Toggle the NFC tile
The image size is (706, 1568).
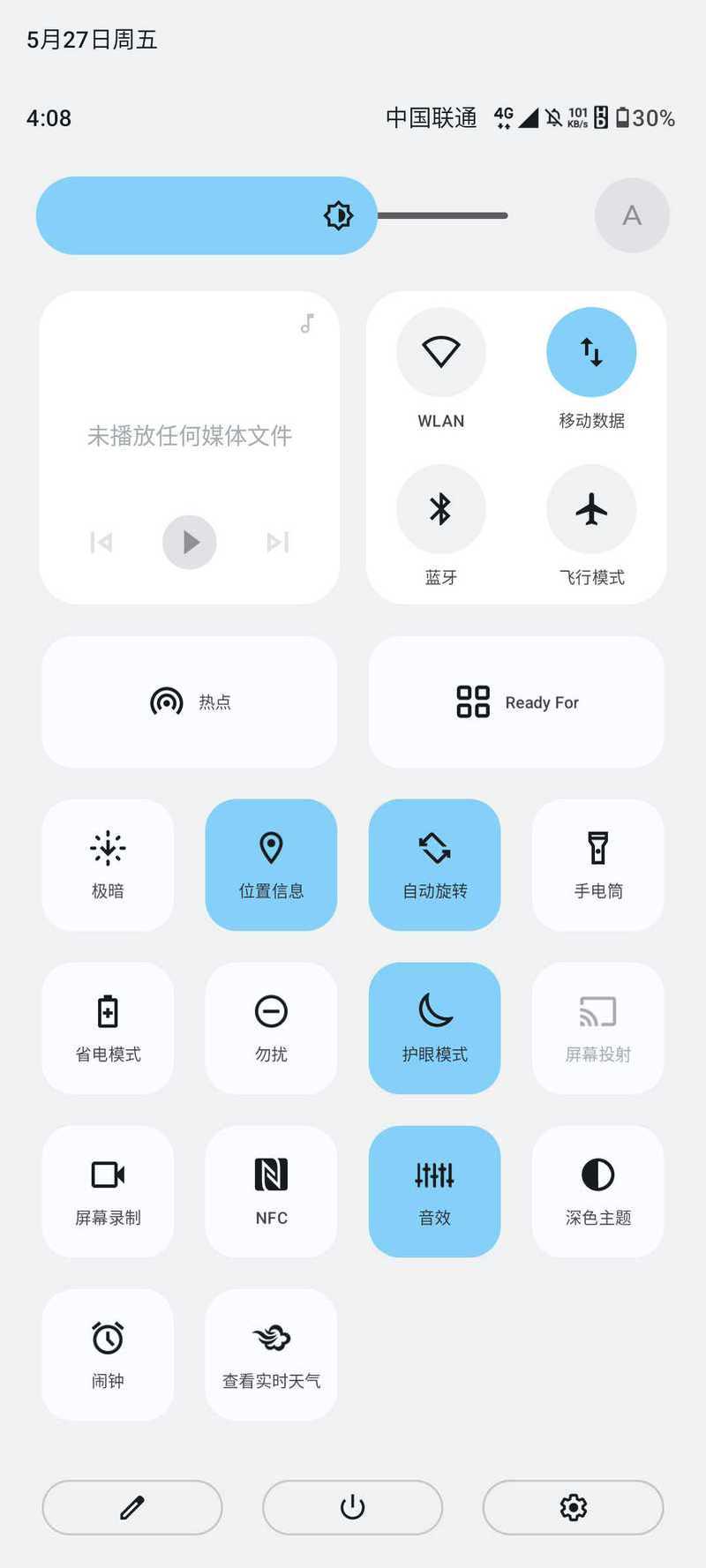tap(271, 1191)
